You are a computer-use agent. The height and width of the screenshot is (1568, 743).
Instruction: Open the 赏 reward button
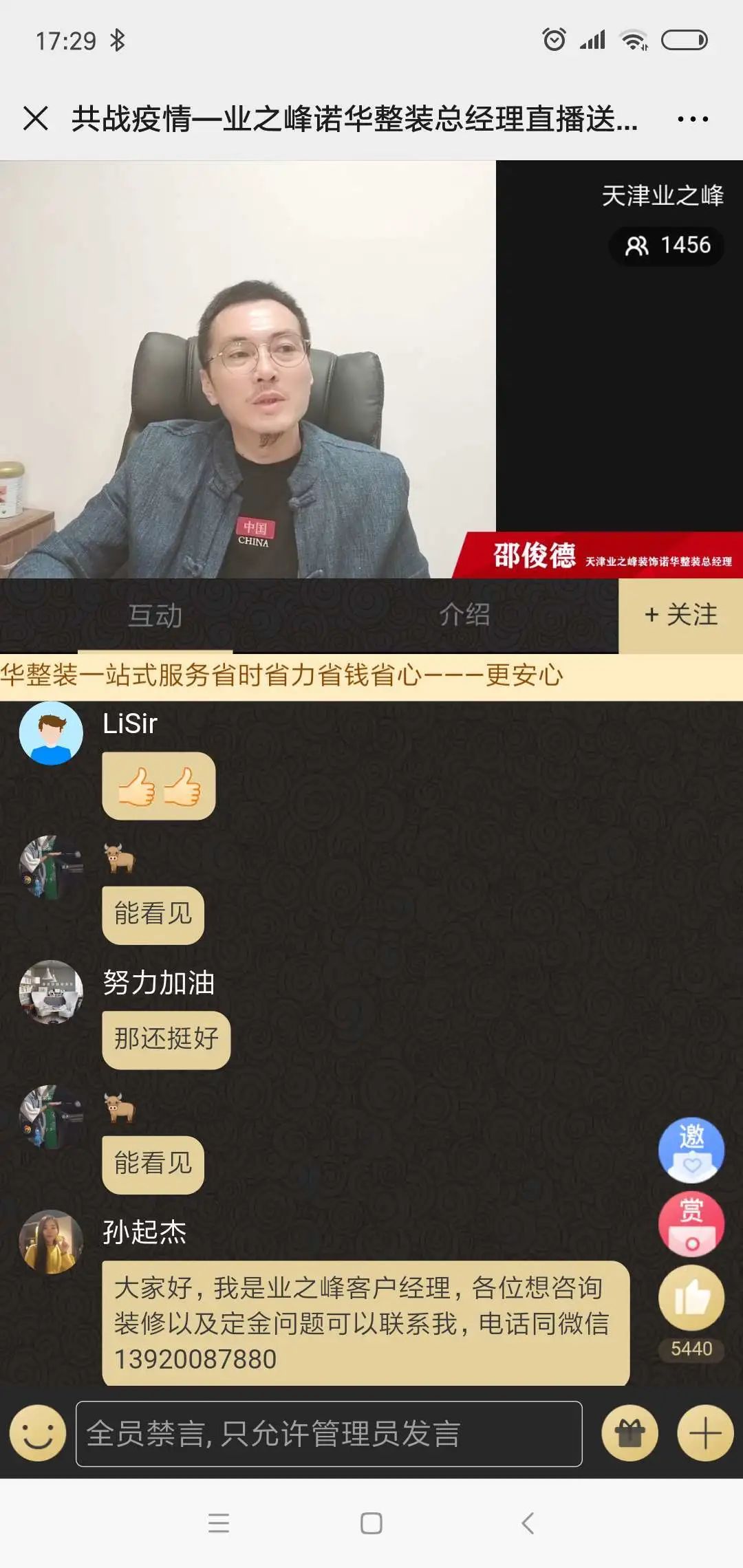tap(691, 1225)
